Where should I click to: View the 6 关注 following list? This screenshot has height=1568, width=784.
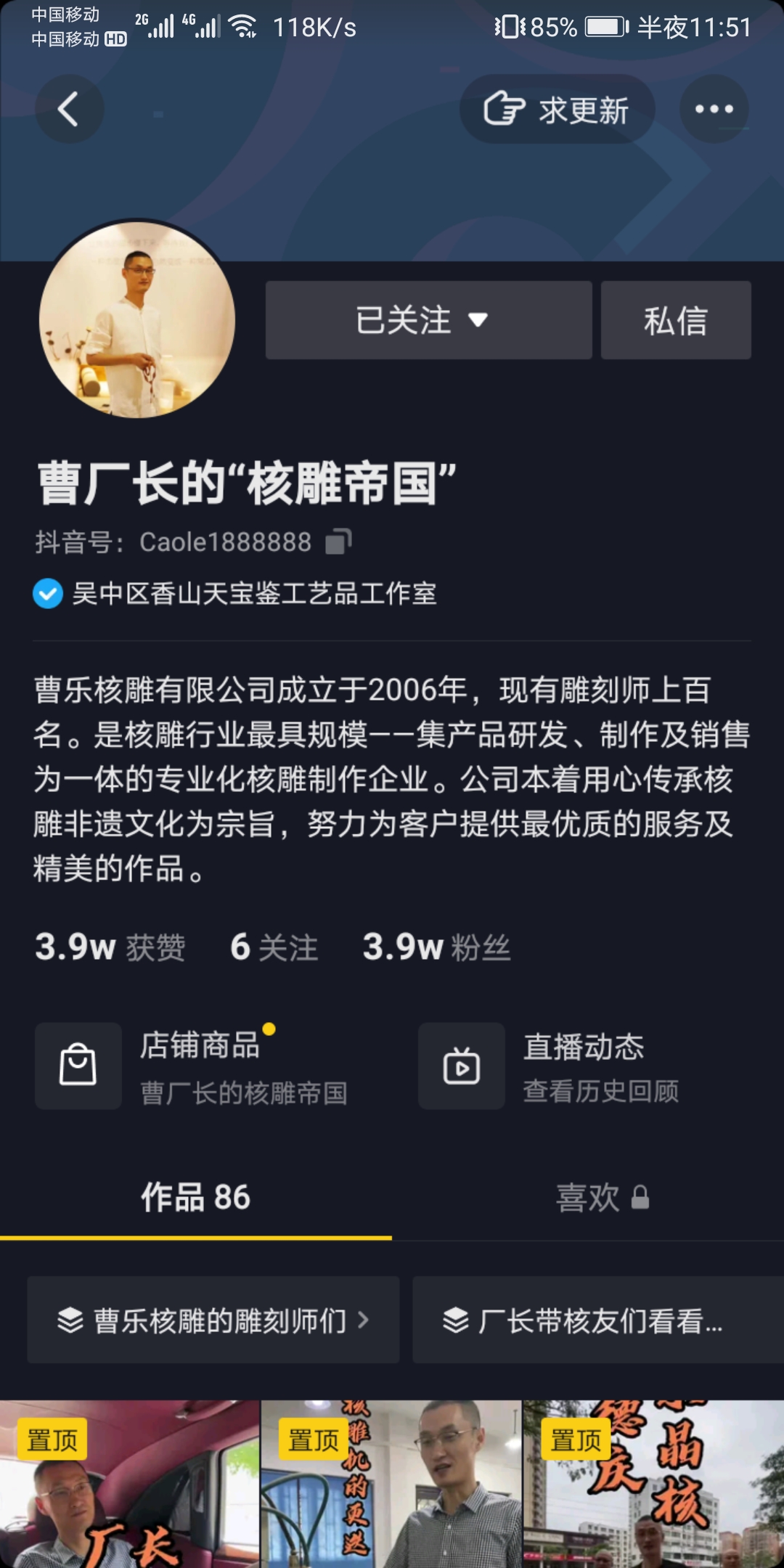click(x=274, y=947)
